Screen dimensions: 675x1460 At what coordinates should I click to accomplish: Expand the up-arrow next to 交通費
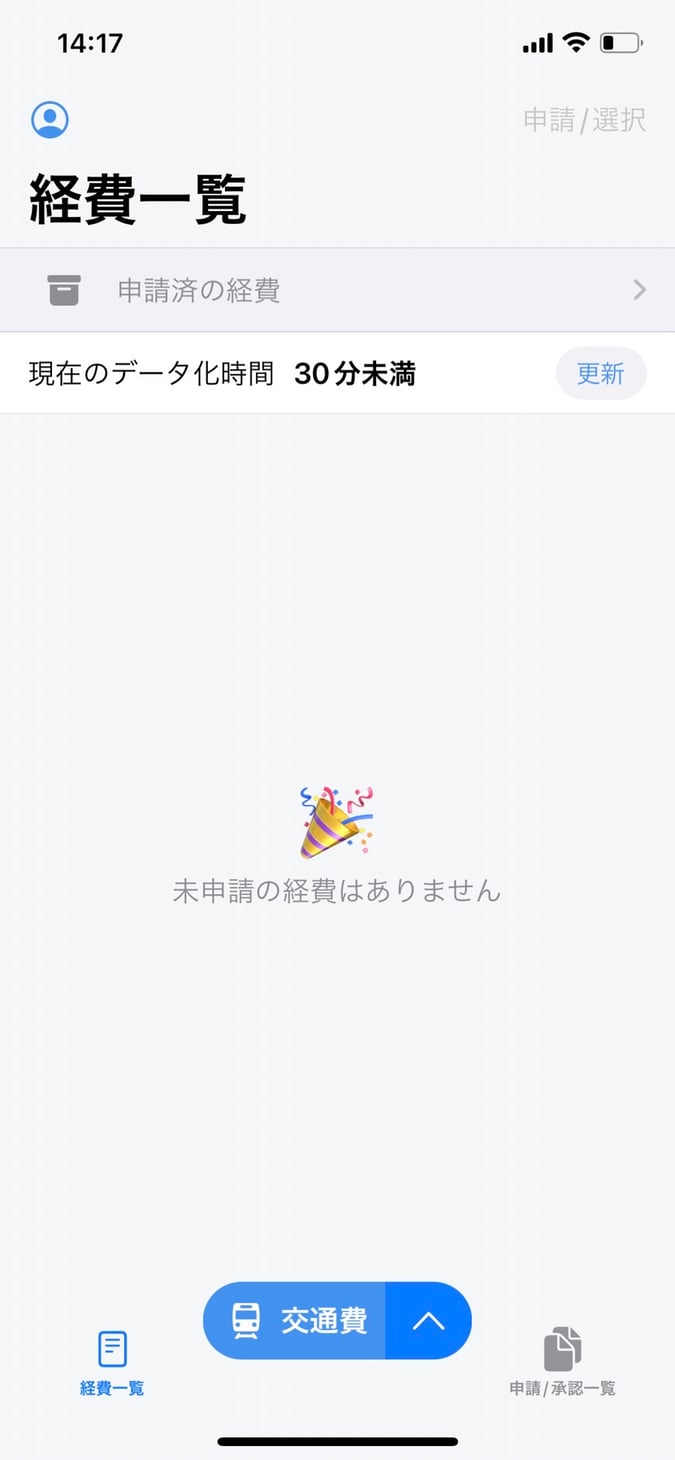coord(428,1320)
